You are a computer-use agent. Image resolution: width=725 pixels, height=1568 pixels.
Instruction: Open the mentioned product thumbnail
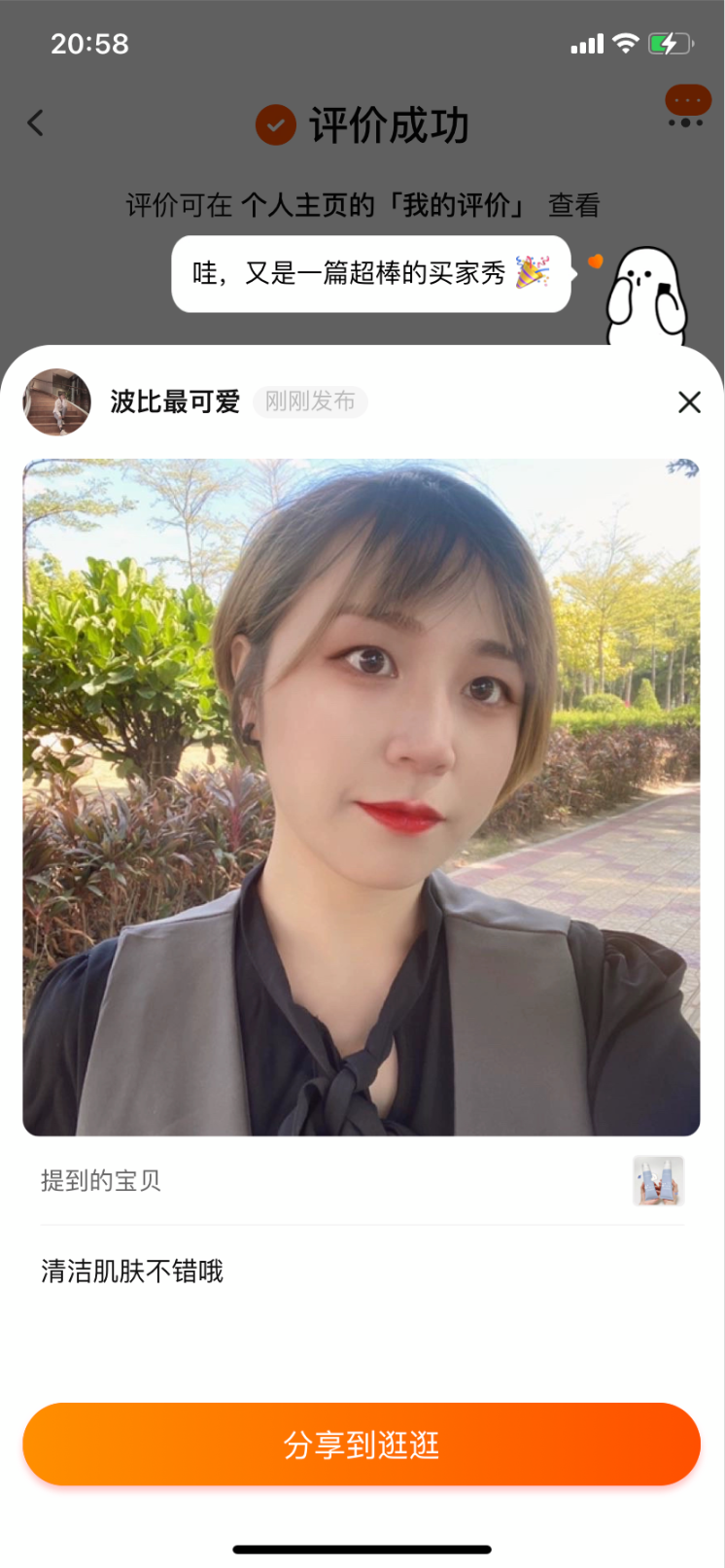point(658,1181)
